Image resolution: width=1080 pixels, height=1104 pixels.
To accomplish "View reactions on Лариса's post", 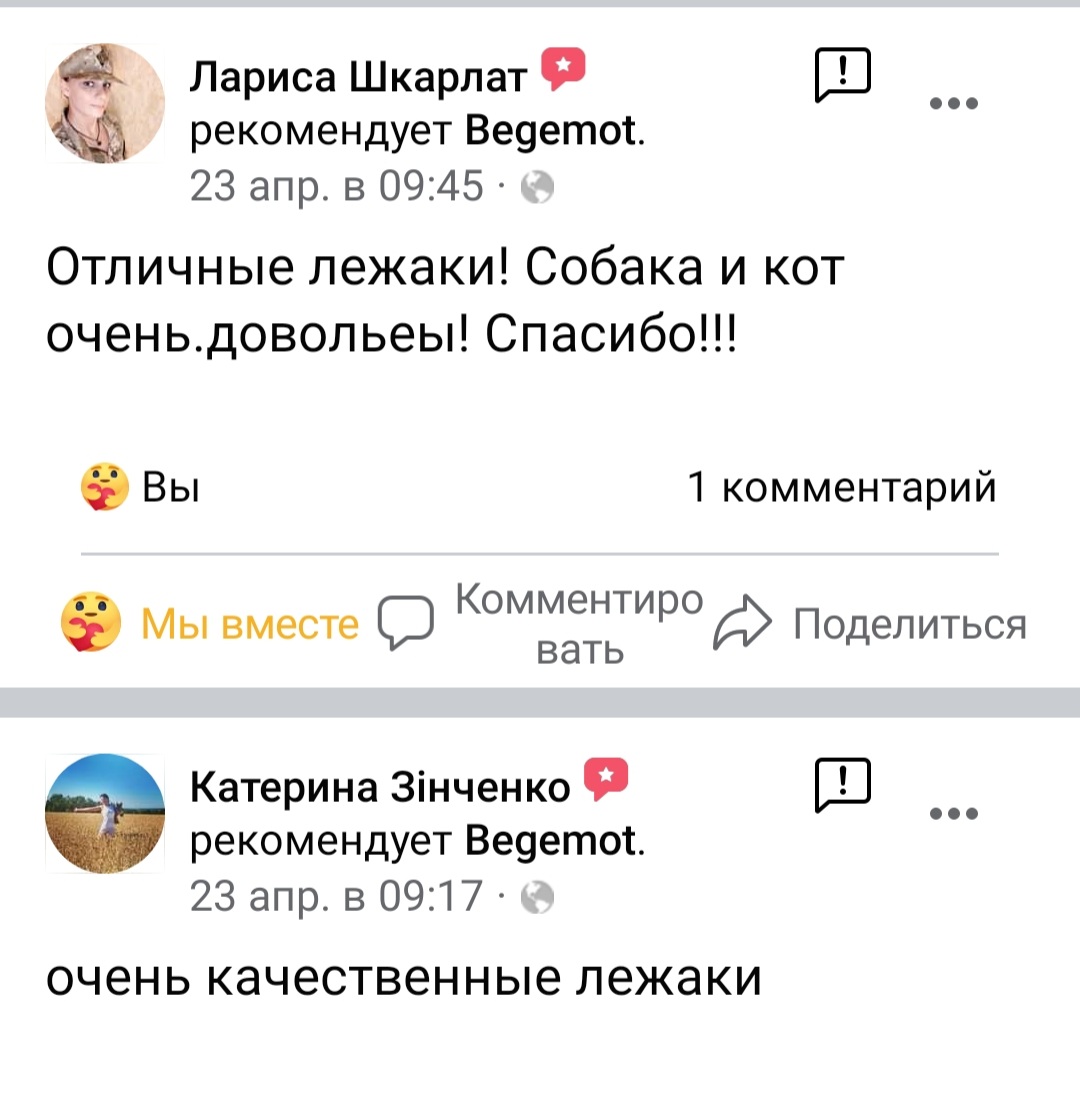I will 140,489.
